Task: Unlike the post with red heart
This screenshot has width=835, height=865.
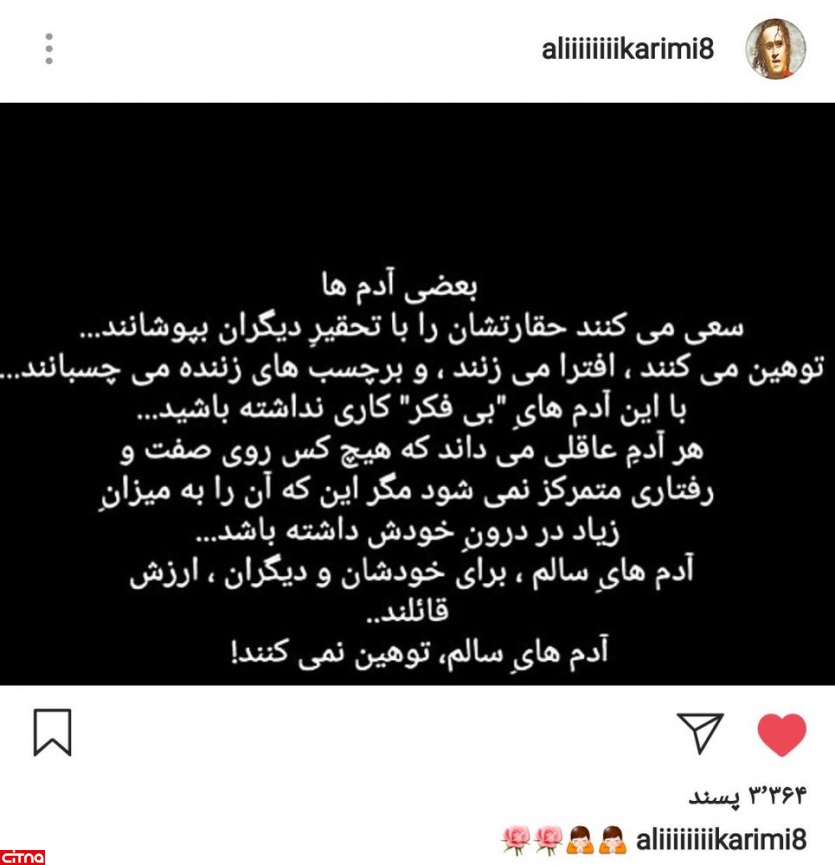Action: pos(781,734)
